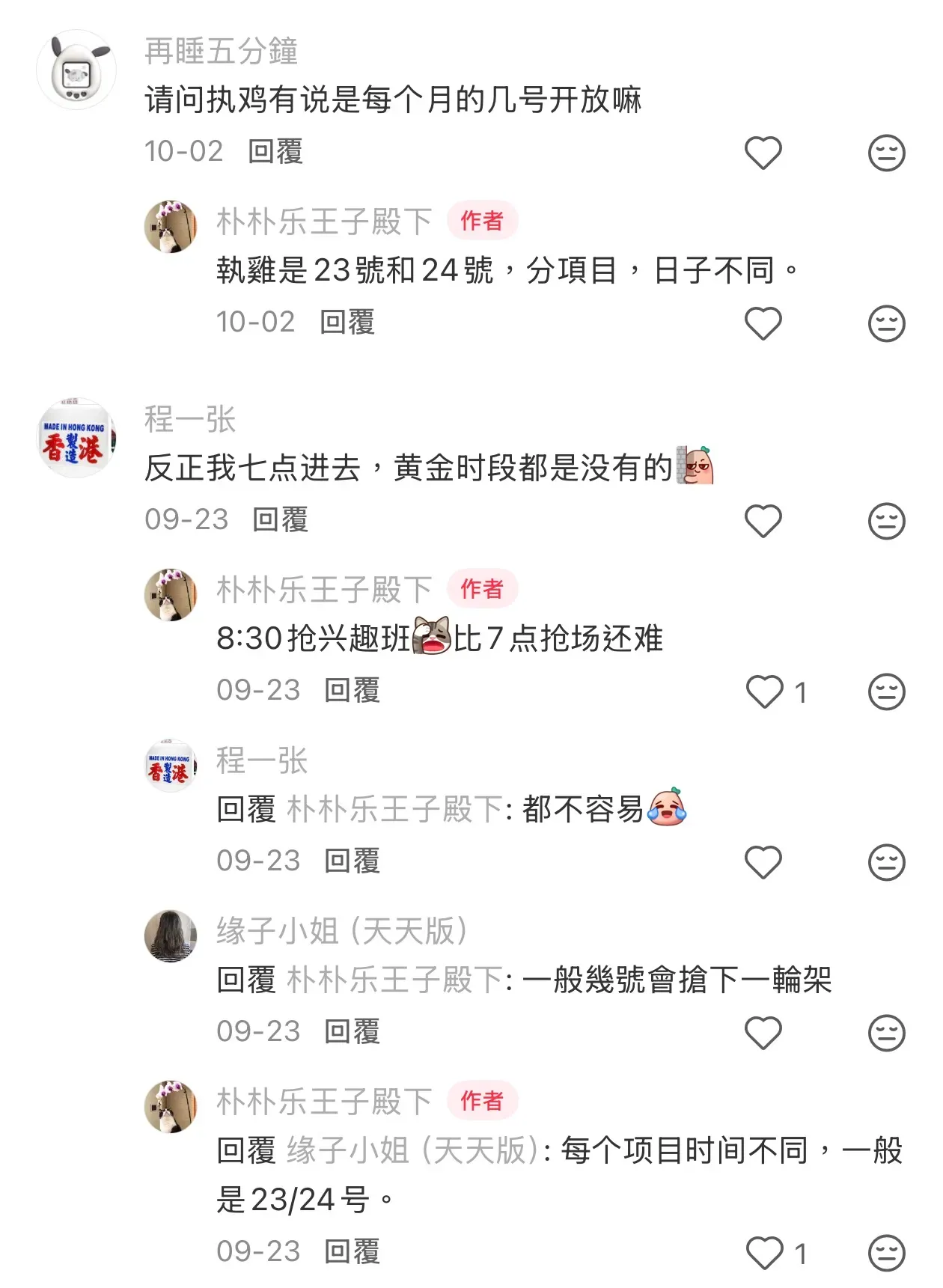Like the author's 8:30抢兴趣班 reply
Viewport: 943px width, 1288px height.
tap(764, 692)
